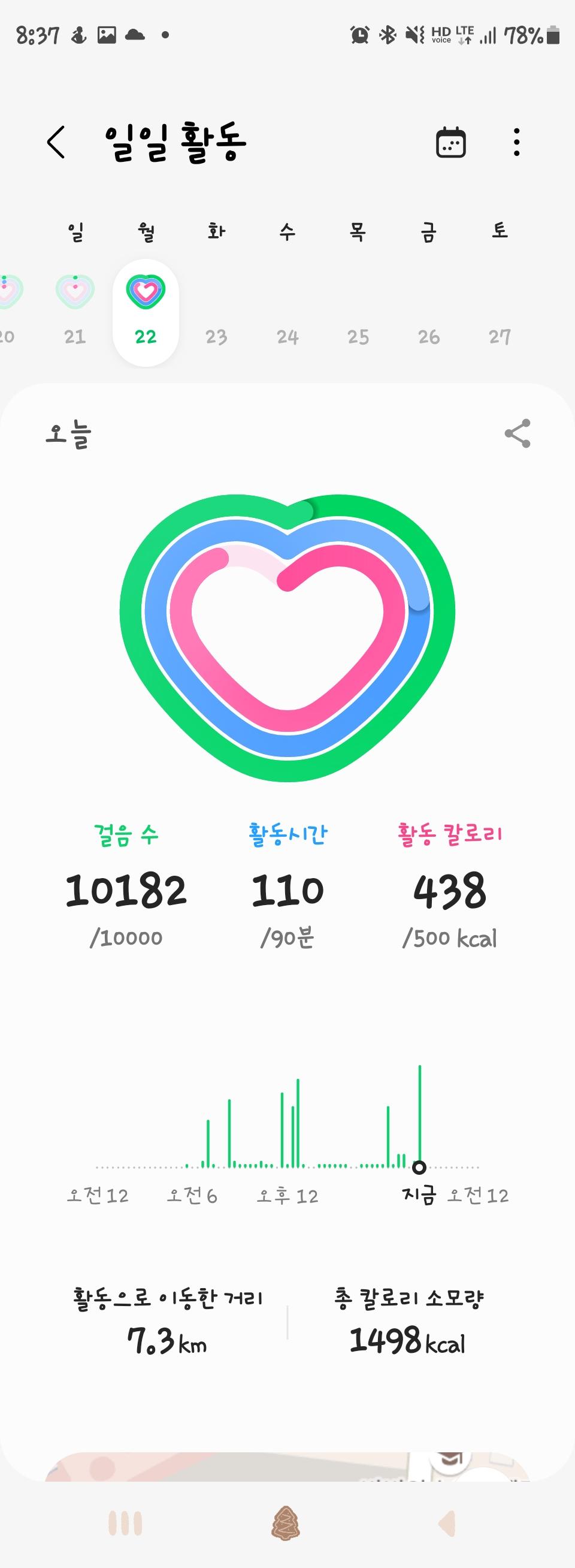Share today's activity summary
The width and height of the screenshot is (575, 1568).
tap(517, 433)
